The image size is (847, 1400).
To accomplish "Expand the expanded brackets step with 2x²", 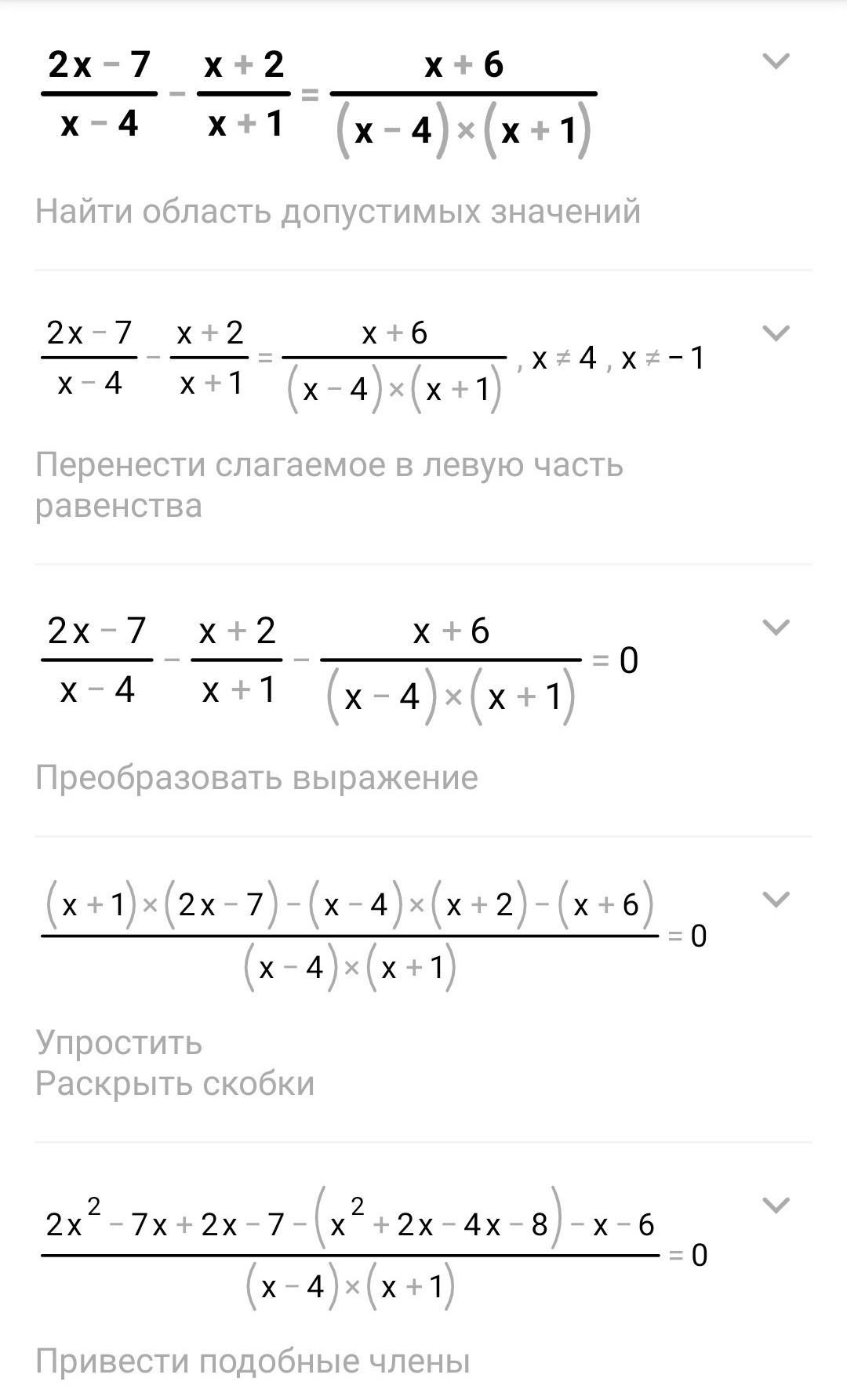I will [776, 1205].
